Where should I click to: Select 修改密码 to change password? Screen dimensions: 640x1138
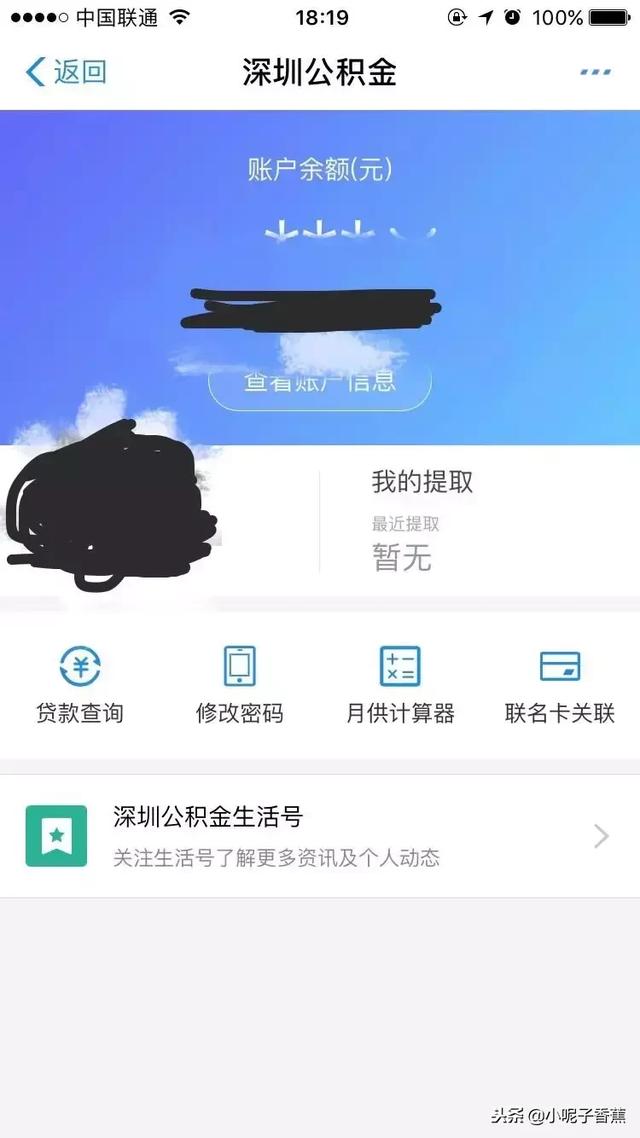[x=240, y=685]
